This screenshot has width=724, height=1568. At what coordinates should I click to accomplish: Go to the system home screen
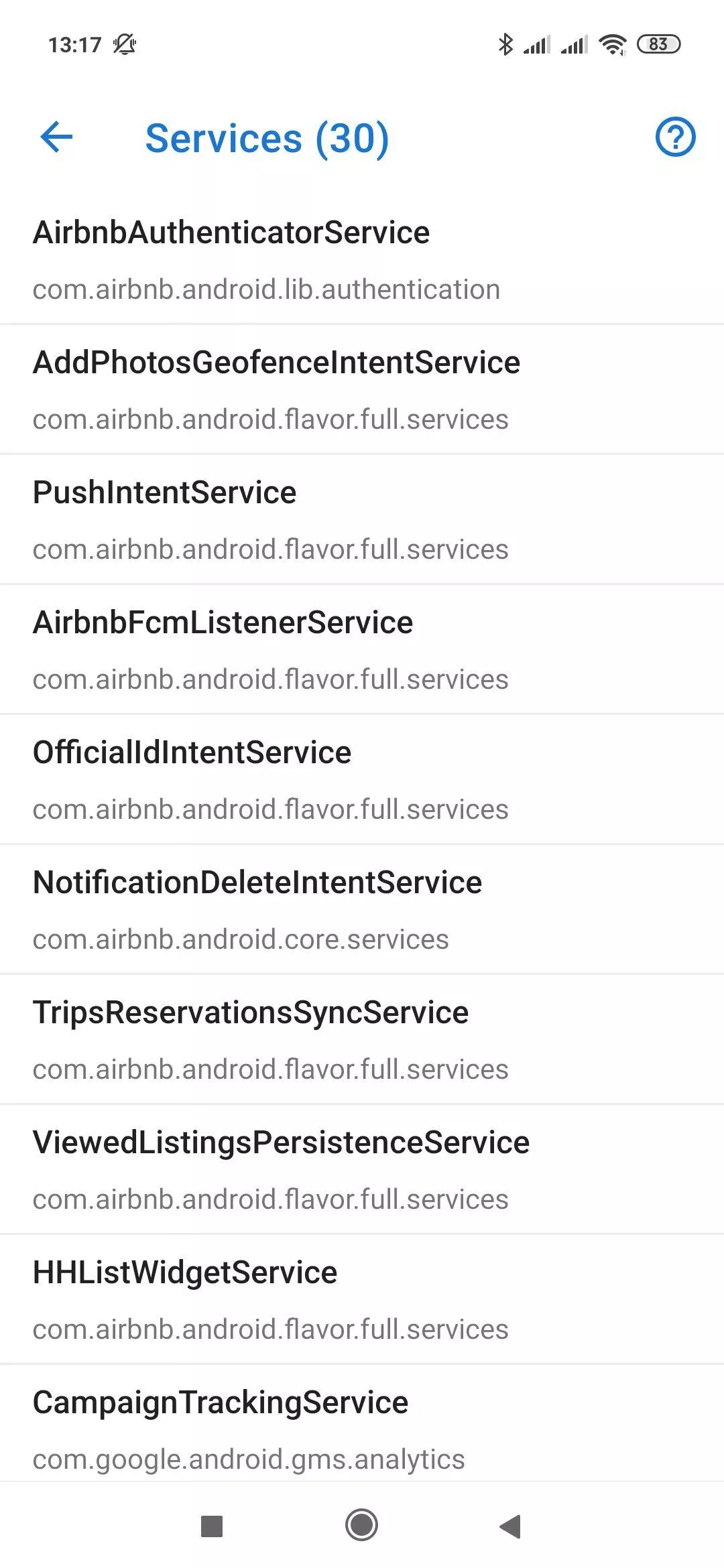362,1526
